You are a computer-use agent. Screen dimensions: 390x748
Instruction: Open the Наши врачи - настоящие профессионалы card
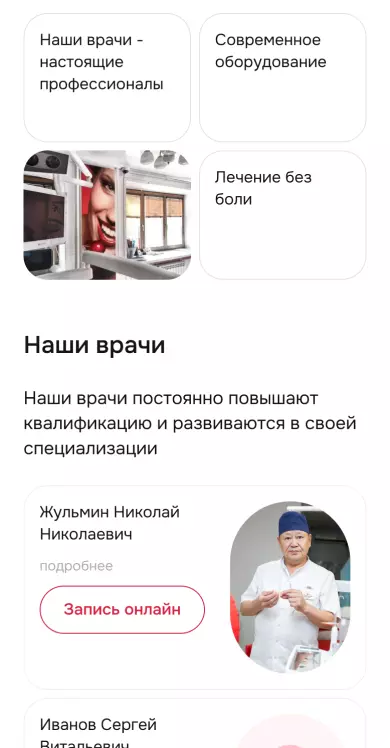(107, 78)
